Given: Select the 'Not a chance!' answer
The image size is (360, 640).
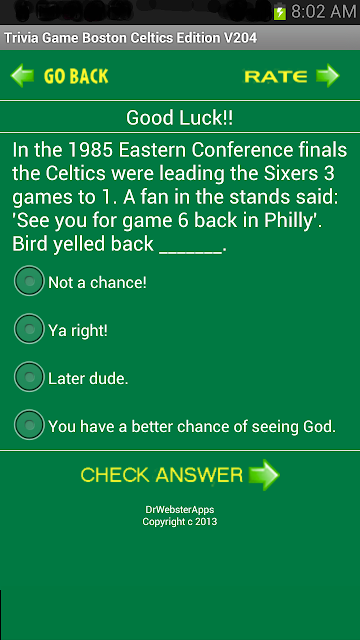Looking at the screenshot, I should (x=80, y=281).
